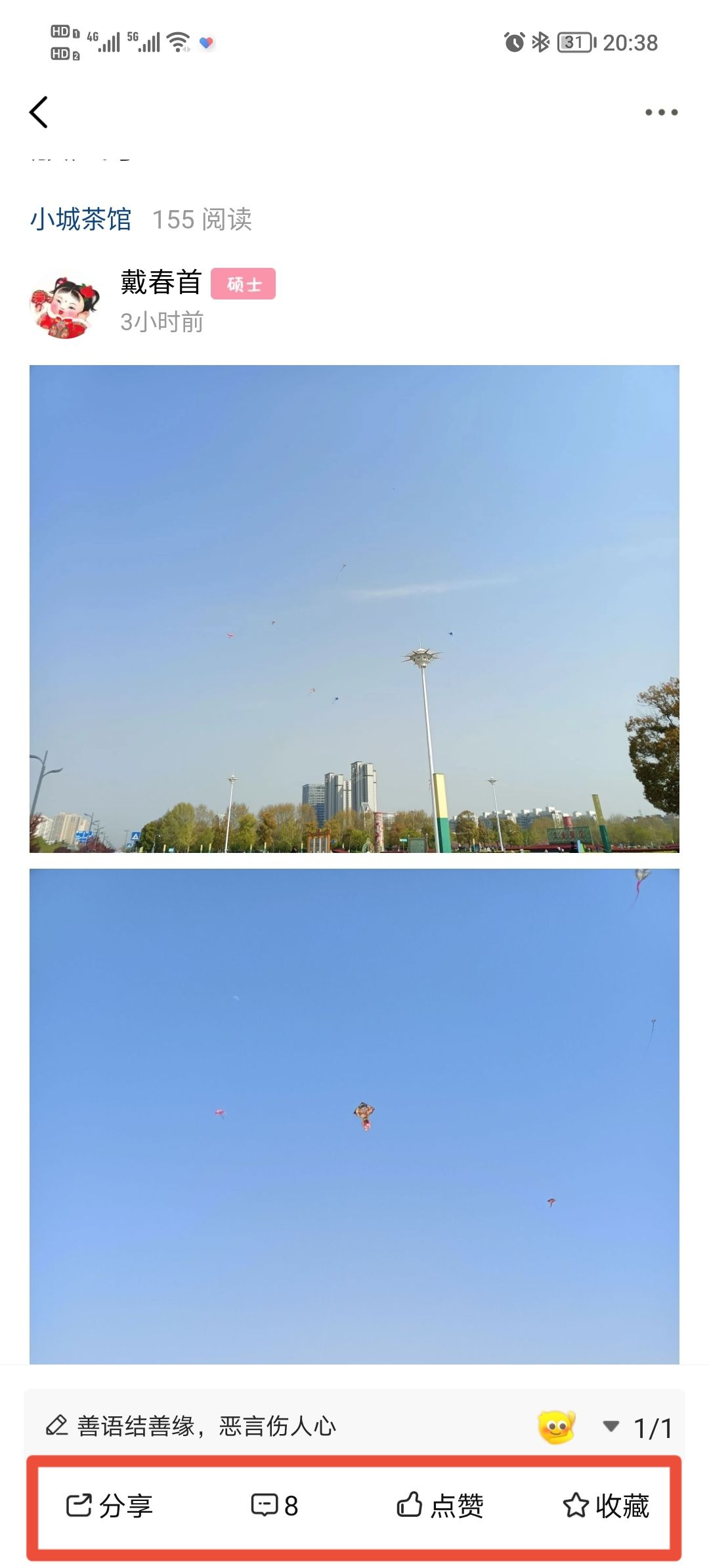This screenshot has width=709, height=1568.
Task: Open the 小城茶馆 forum link
Action: point(81,219)
